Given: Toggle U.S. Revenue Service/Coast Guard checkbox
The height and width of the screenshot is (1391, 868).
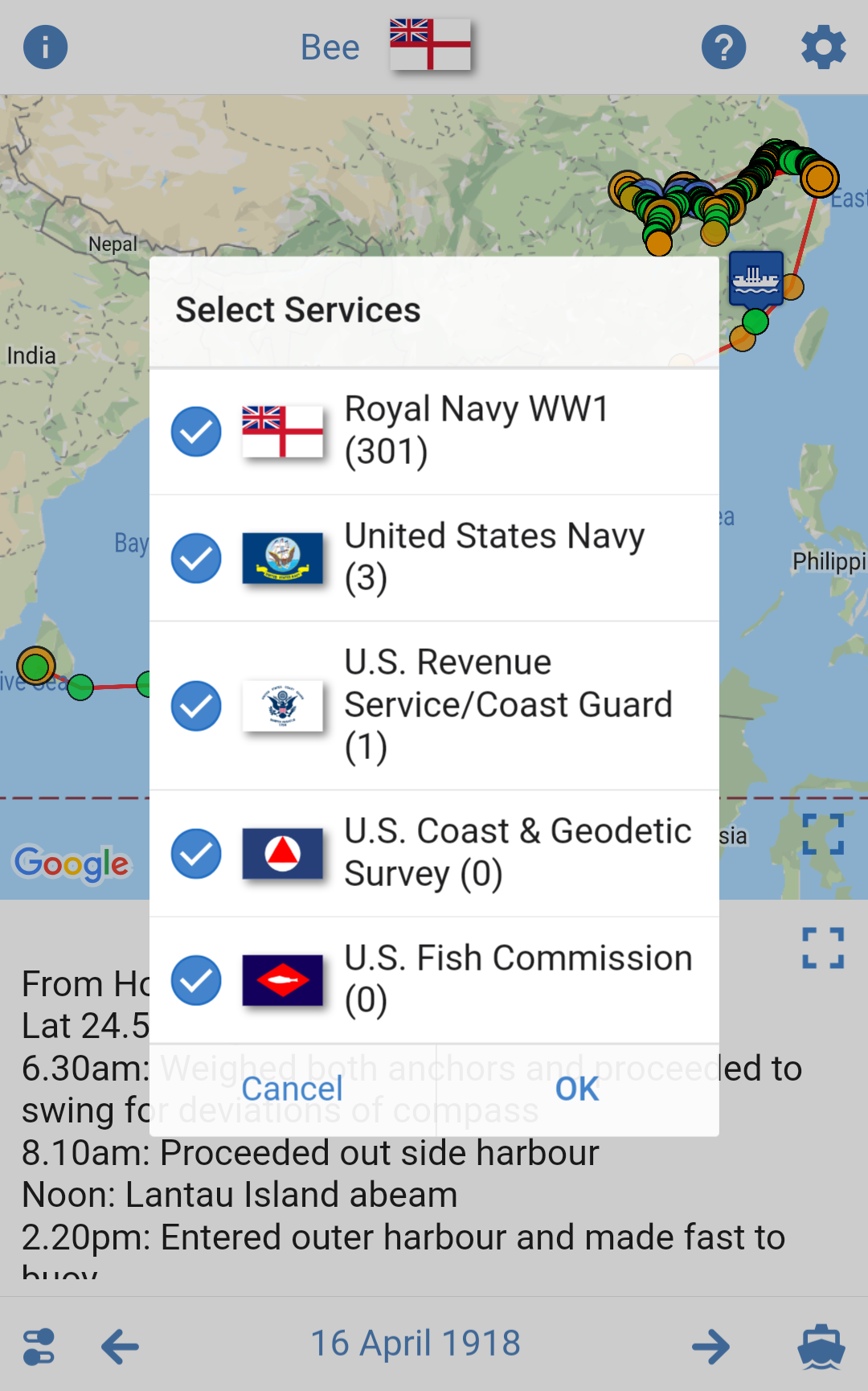Looking at the screenshot, I should click(x=196, y=706).
